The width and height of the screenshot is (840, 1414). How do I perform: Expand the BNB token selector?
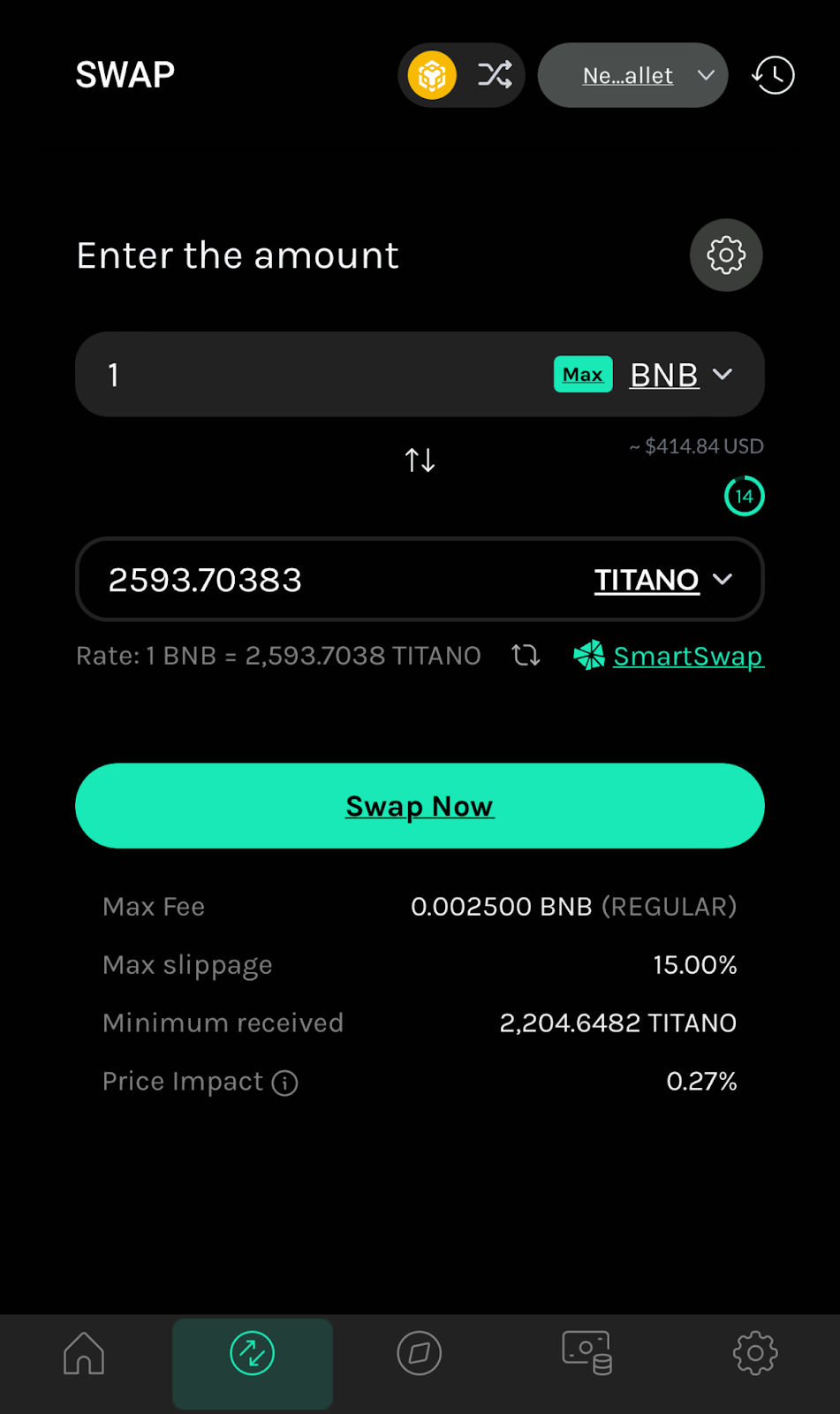(x=681, y=375)
